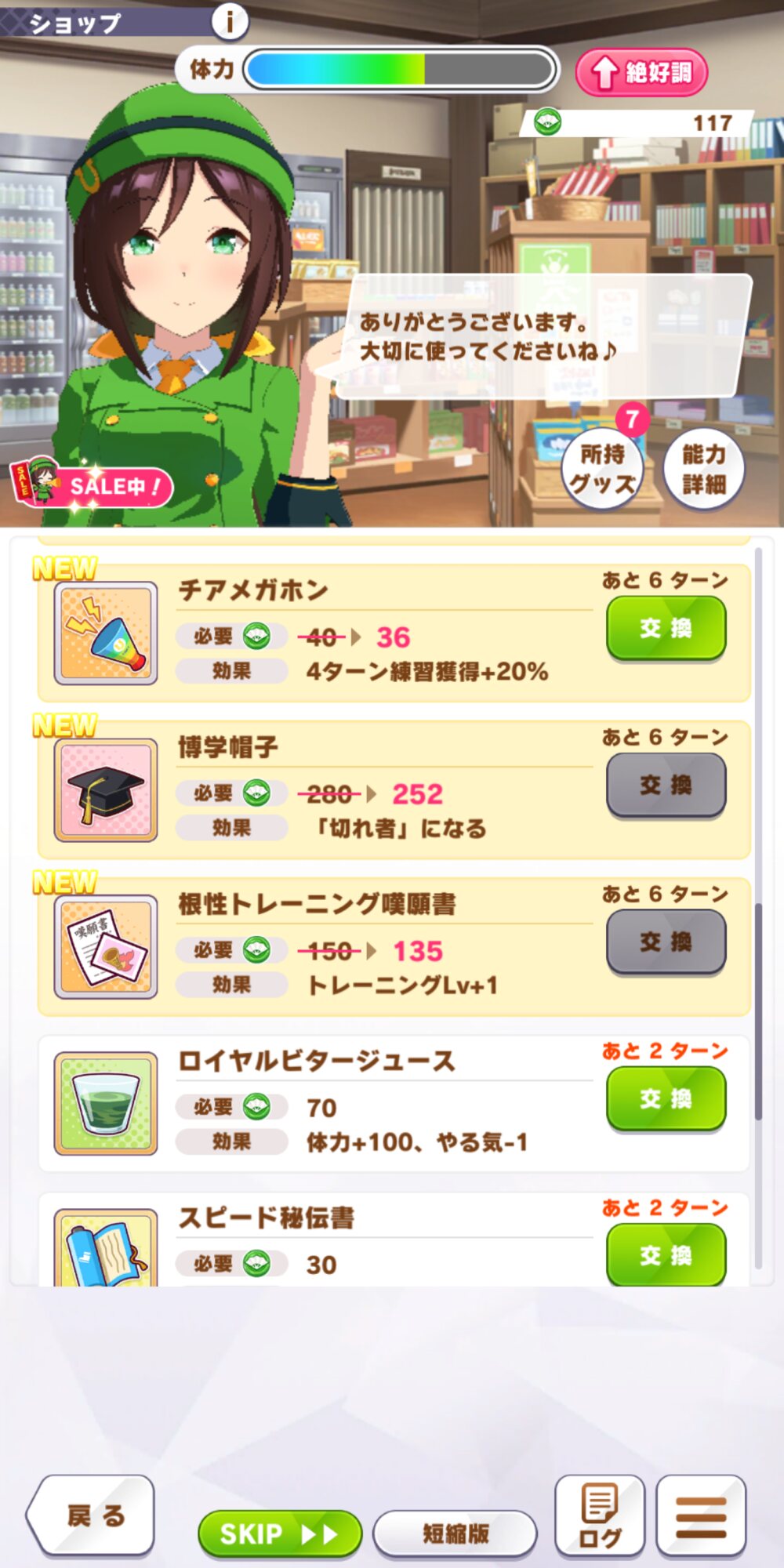
Task: Open the hamburger menu
Action: [700, 1515]
